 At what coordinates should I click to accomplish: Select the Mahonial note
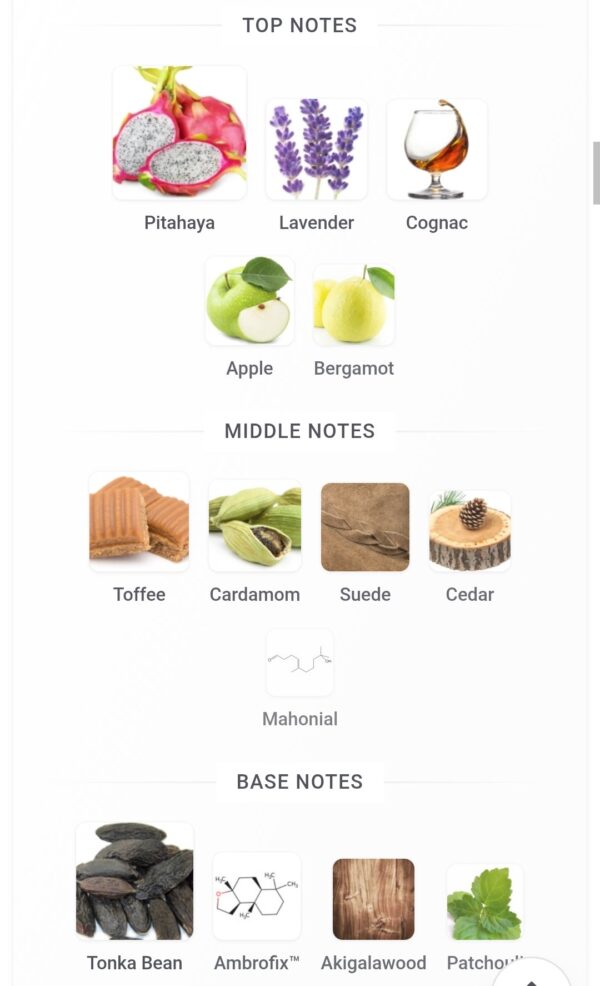point(300,663)
